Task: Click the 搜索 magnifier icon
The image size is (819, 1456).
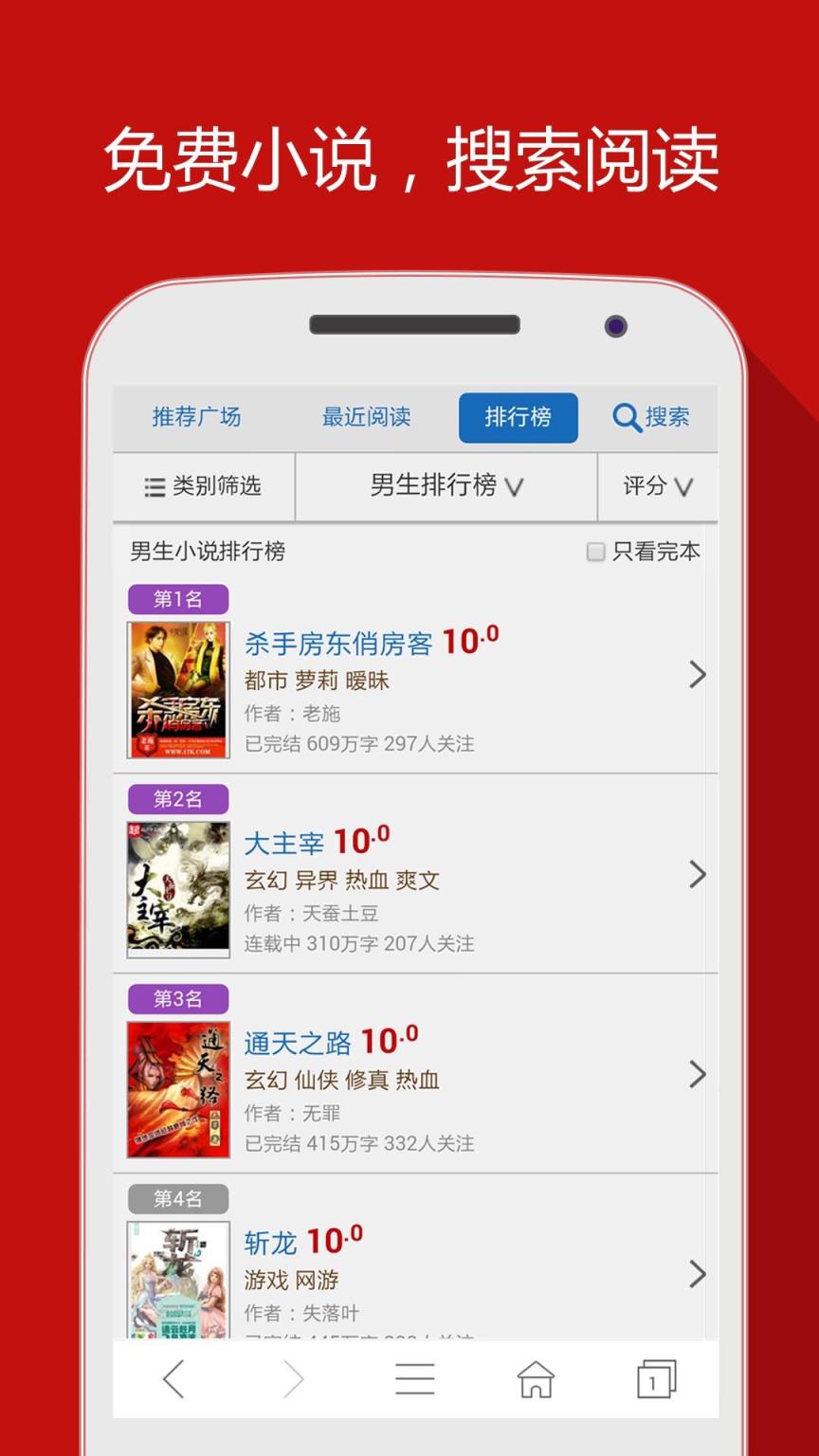Action: pyautogui.click(x=627, y=417)
